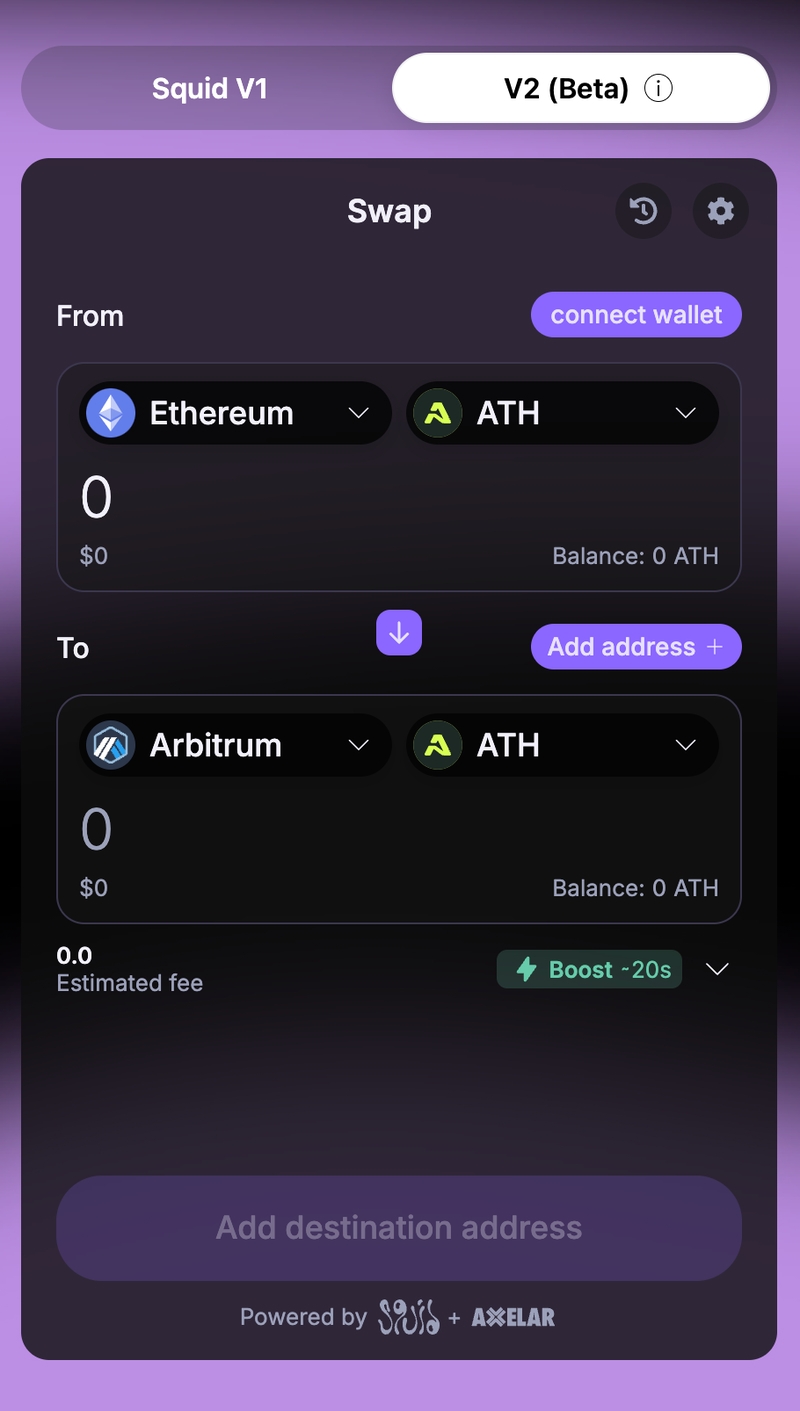Tap the Add destination address button

coord(399,1228)
